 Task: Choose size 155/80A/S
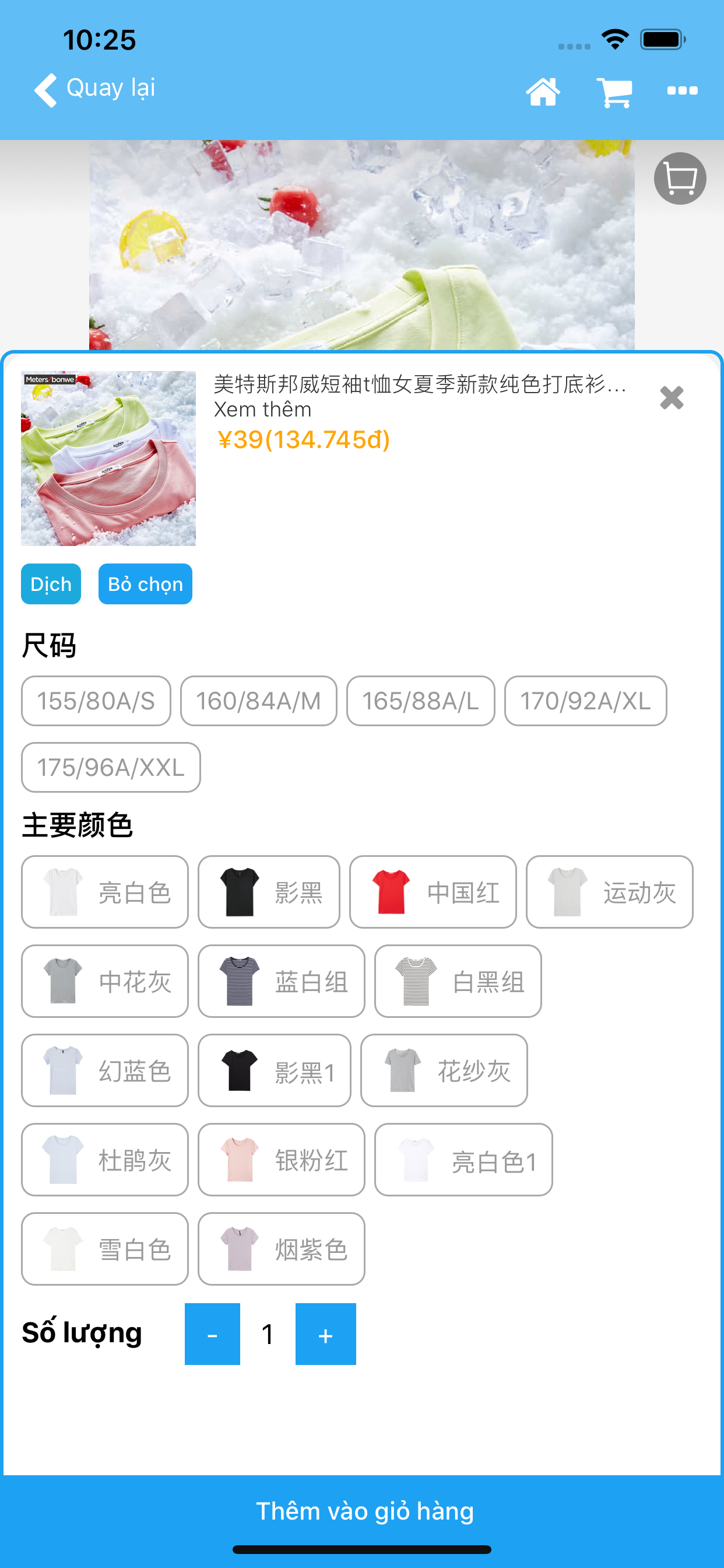tap(96, 701)
